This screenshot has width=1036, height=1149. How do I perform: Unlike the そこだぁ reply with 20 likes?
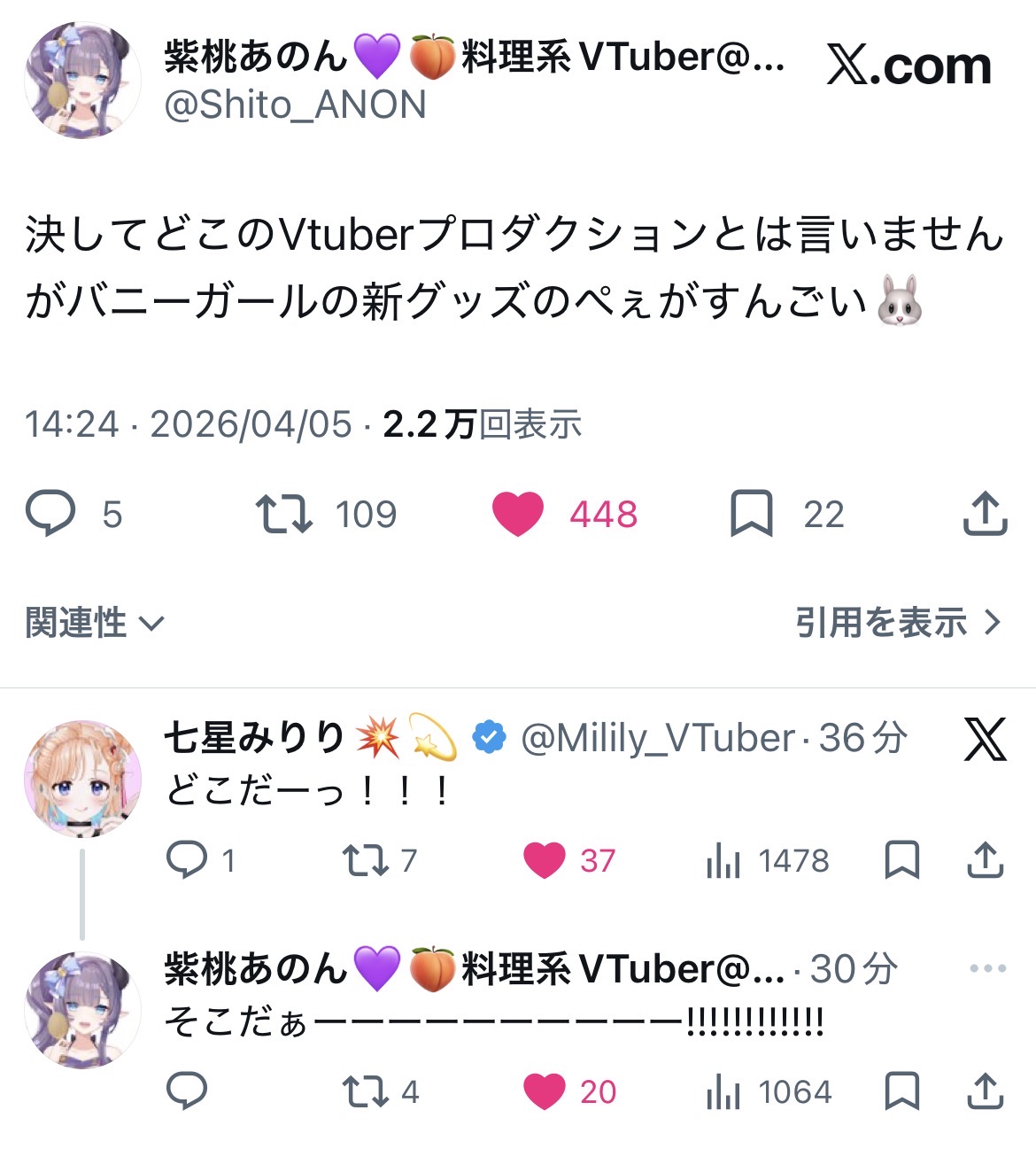tap(544, 1091)
